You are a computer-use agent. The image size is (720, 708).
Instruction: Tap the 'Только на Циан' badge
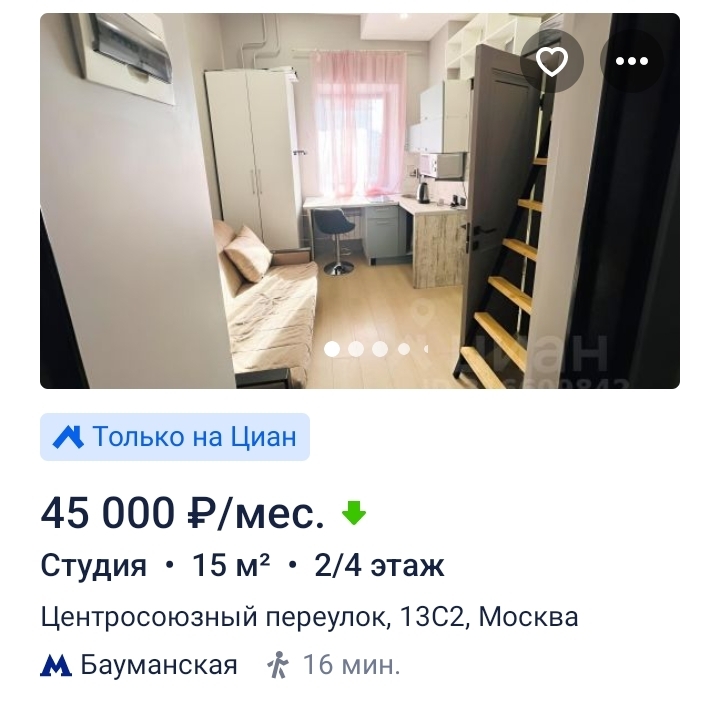pyautogui.click(x=175, y=437)
